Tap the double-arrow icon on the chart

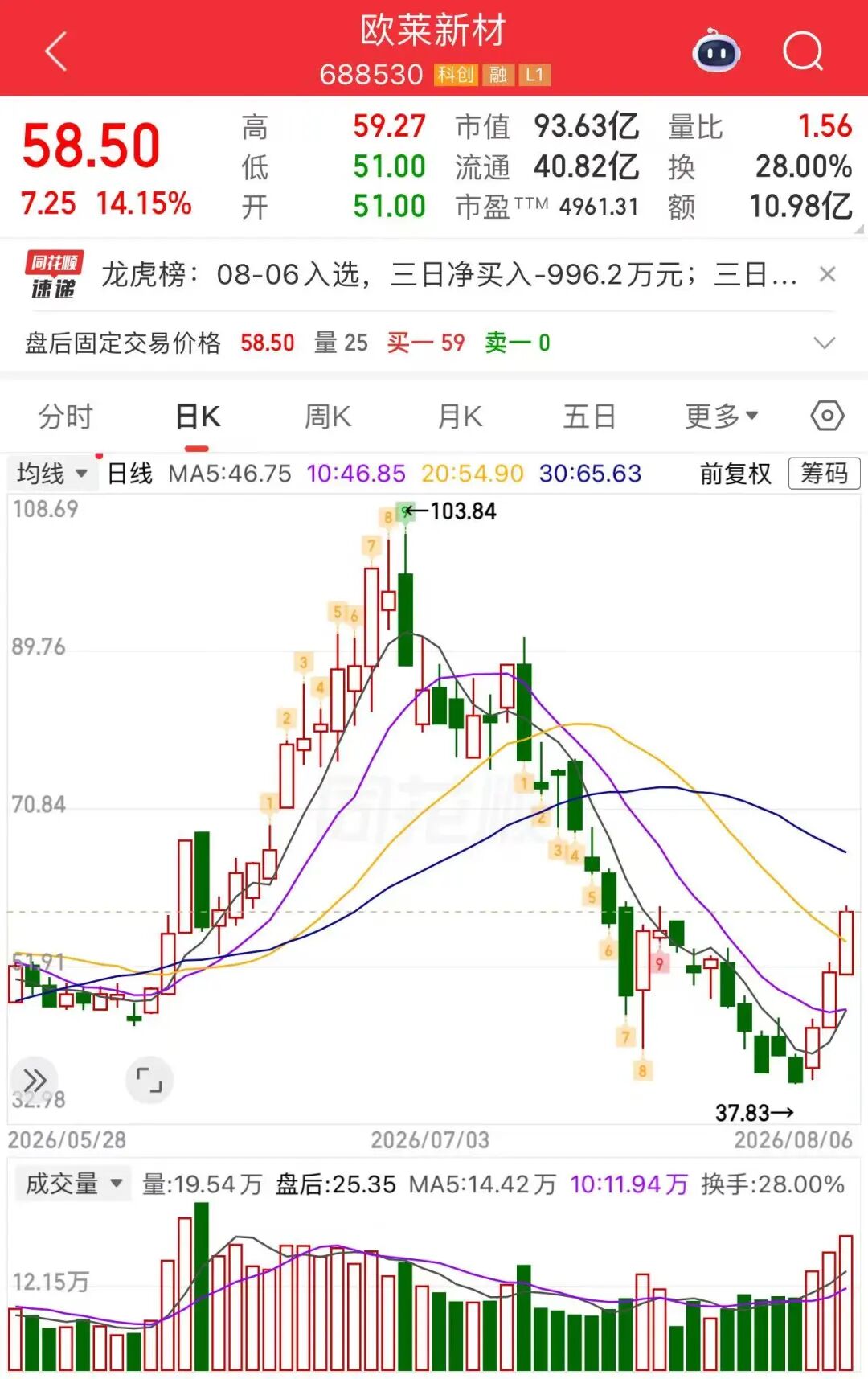(35, 1080)
